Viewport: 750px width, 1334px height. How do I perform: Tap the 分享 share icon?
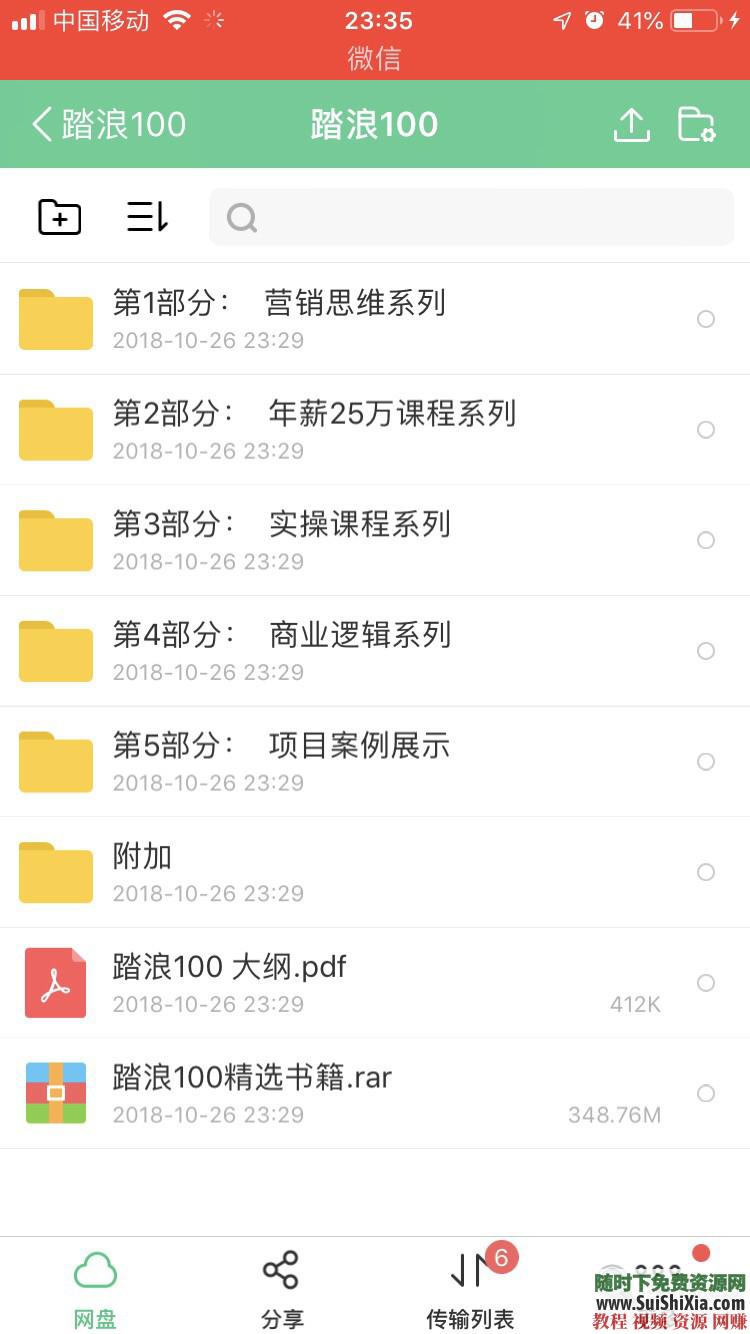click(x=280, y=1268)
